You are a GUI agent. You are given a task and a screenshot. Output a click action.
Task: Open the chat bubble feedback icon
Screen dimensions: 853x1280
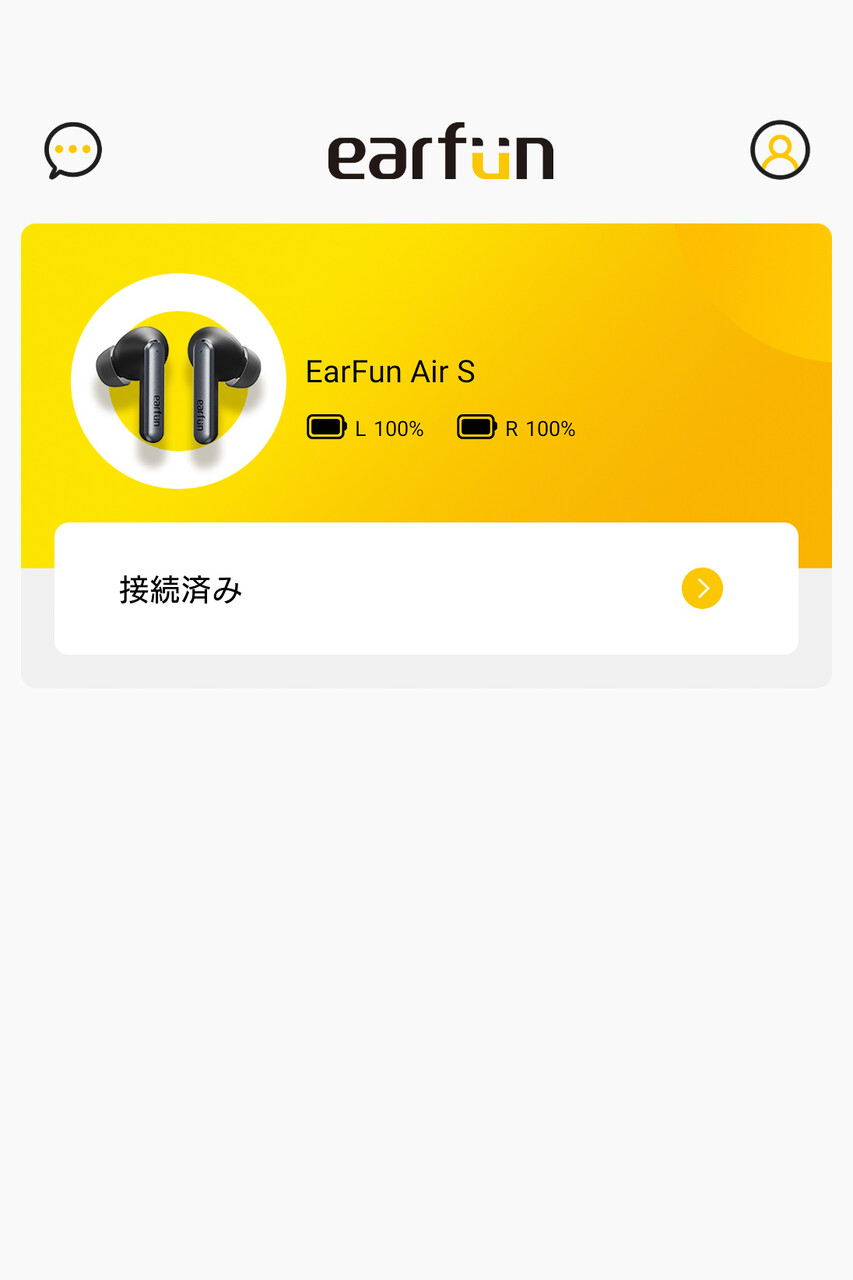click(73, 151)
